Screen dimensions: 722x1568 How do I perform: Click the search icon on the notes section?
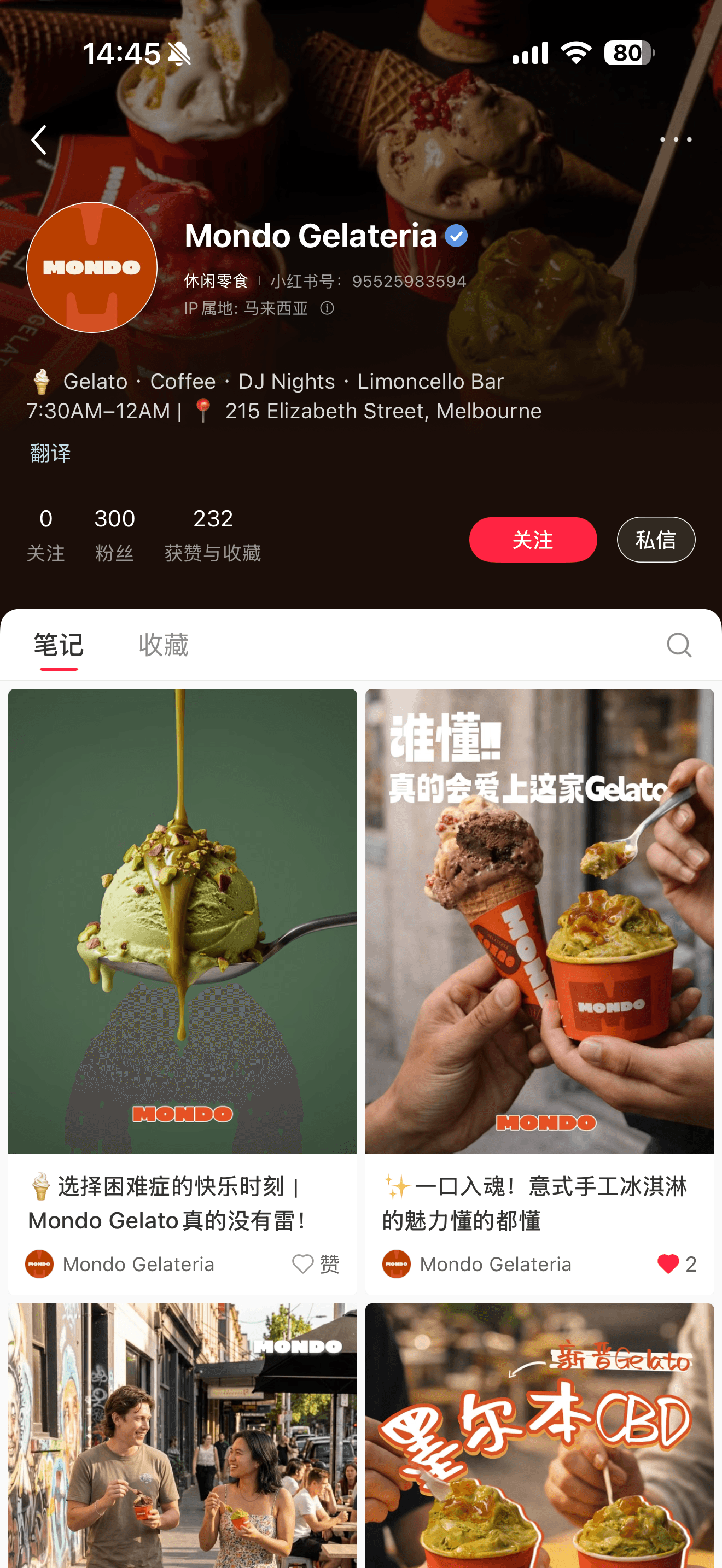679,645
